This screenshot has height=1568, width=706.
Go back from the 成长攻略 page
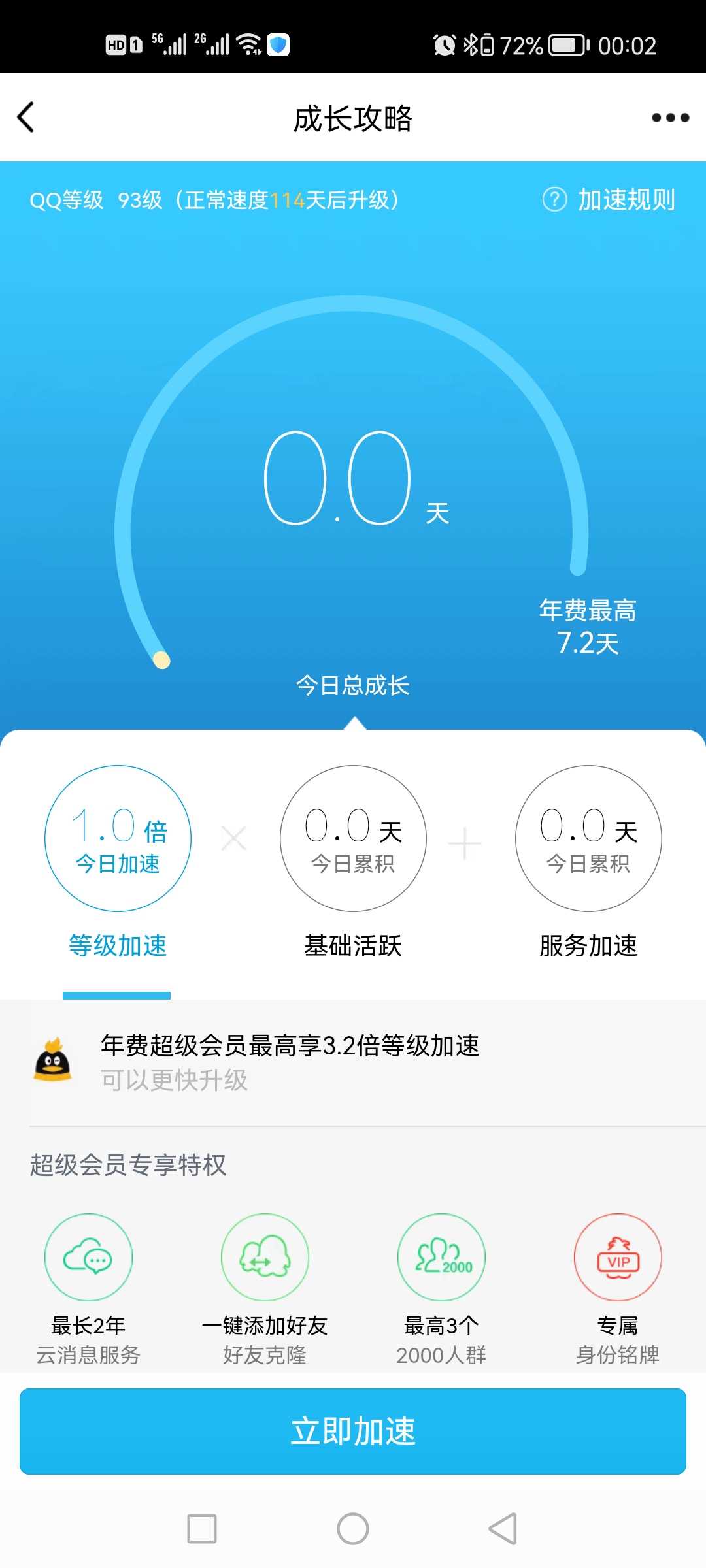(26, 118)
